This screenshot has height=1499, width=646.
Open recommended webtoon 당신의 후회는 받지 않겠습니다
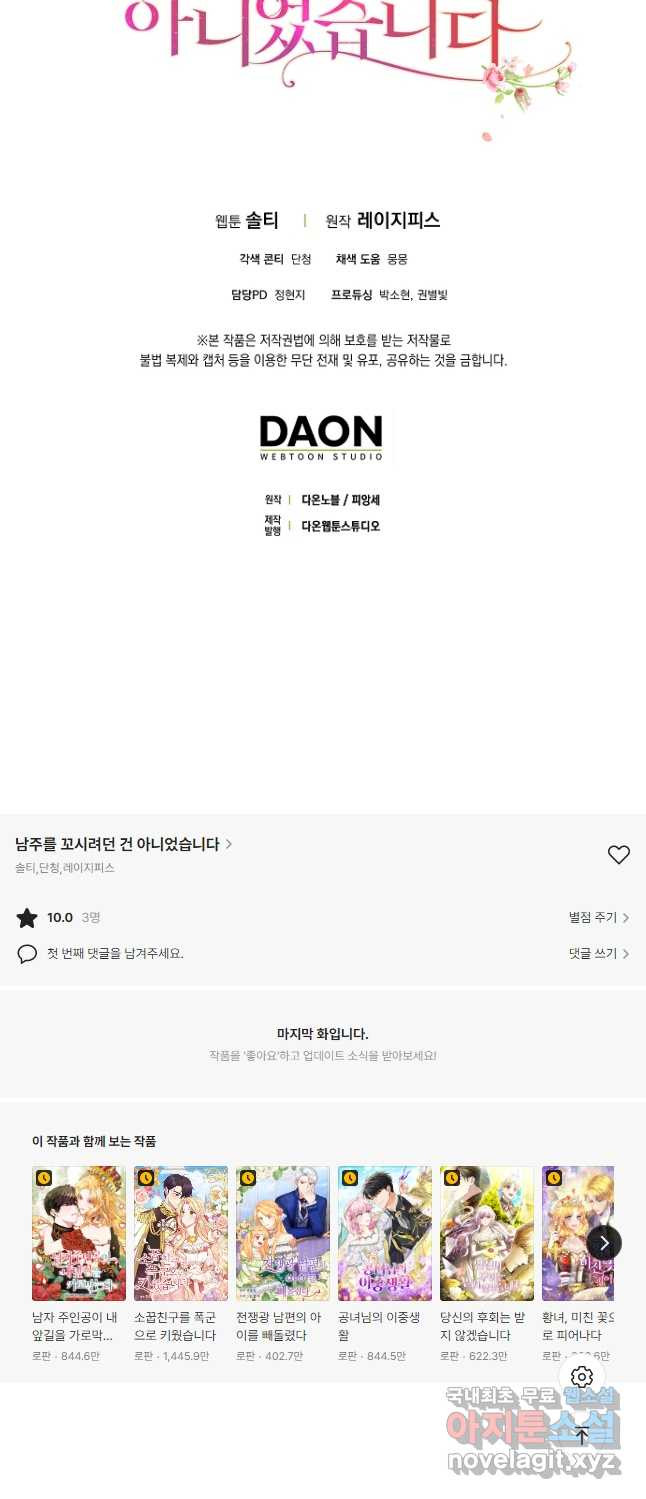click(x=487, y=1233)
